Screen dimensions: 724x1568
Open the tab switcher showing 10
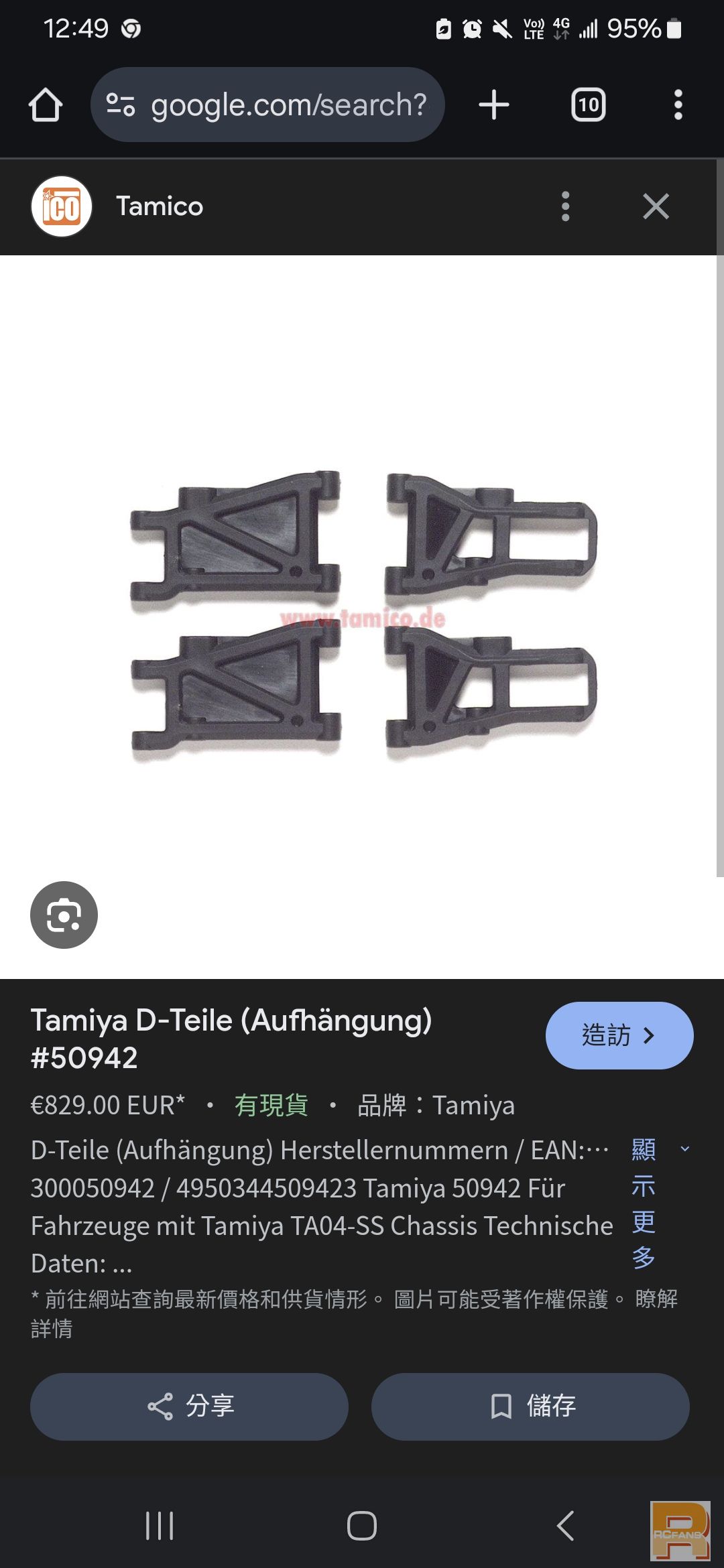pyautogui.click(x=588, y=105)
